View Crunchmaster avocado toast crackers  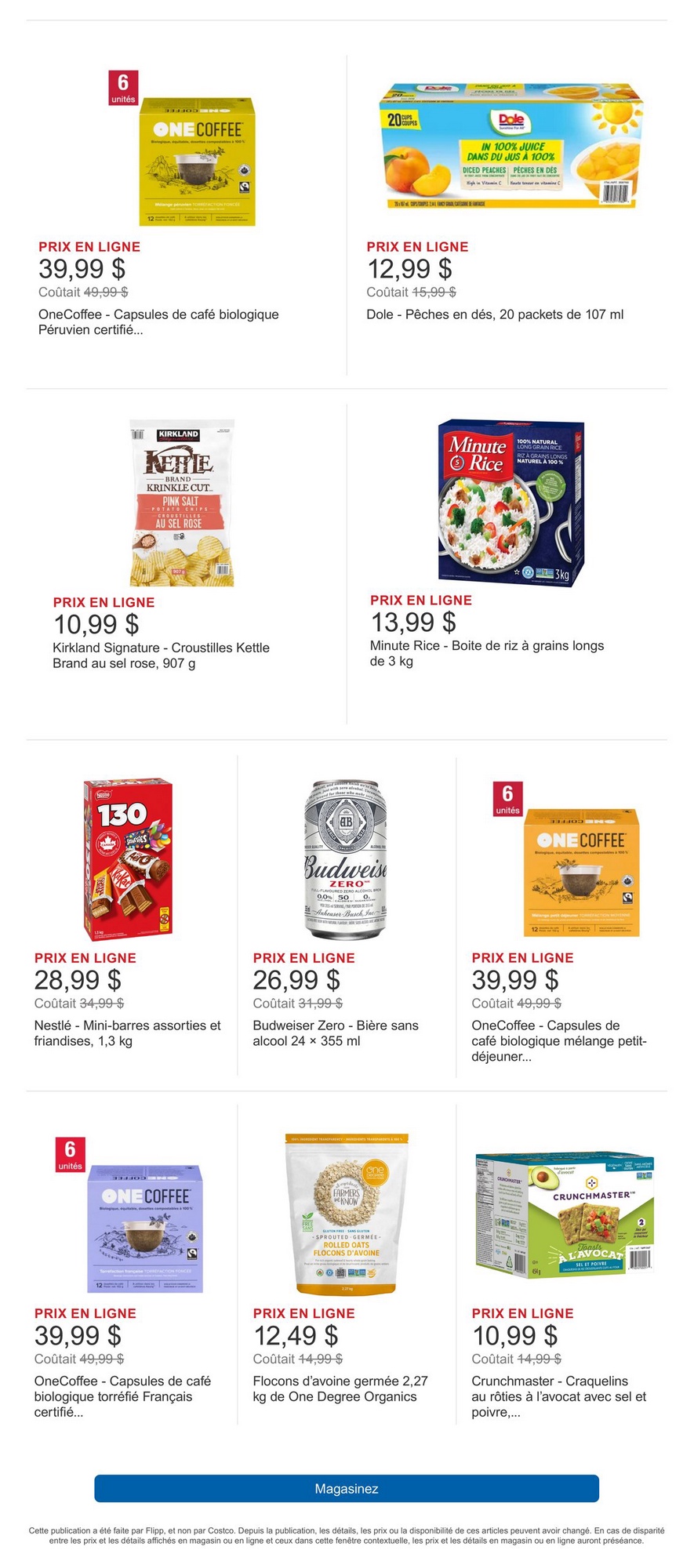[x=565, y=1214]
